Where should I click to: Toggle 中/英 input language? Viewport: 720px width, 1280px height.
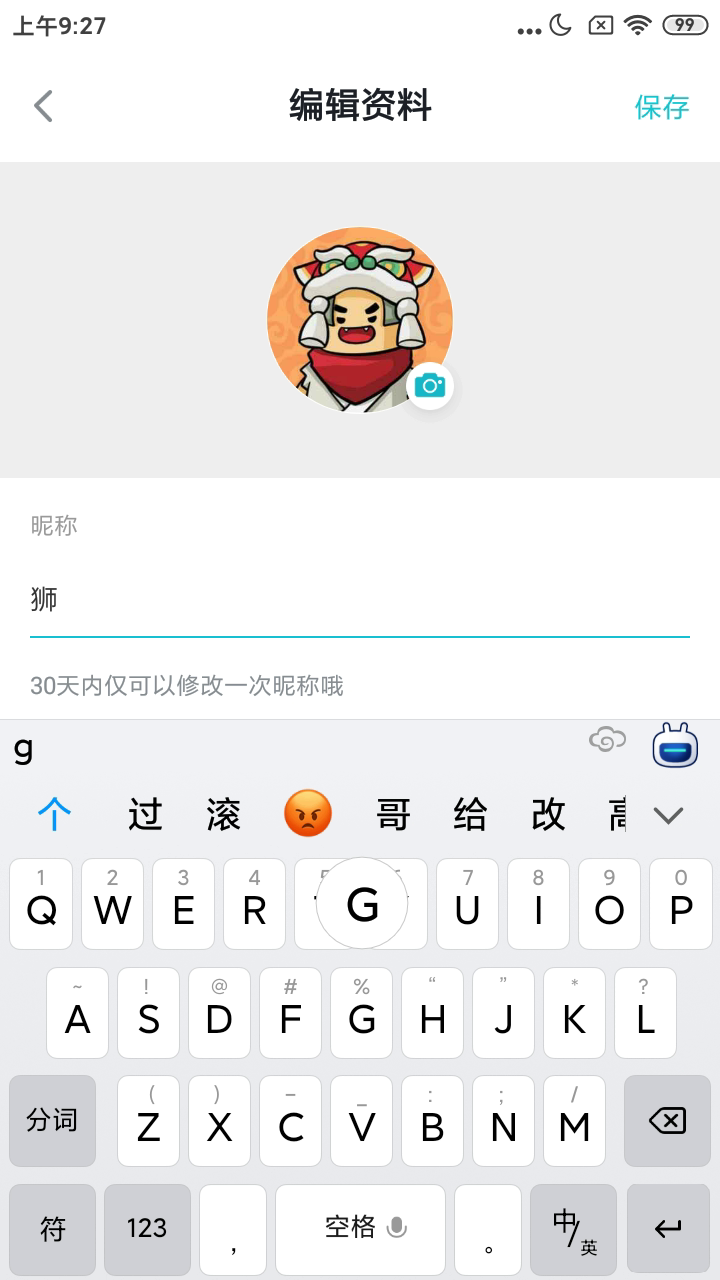pyautogui.click(x=574, y=1229)
